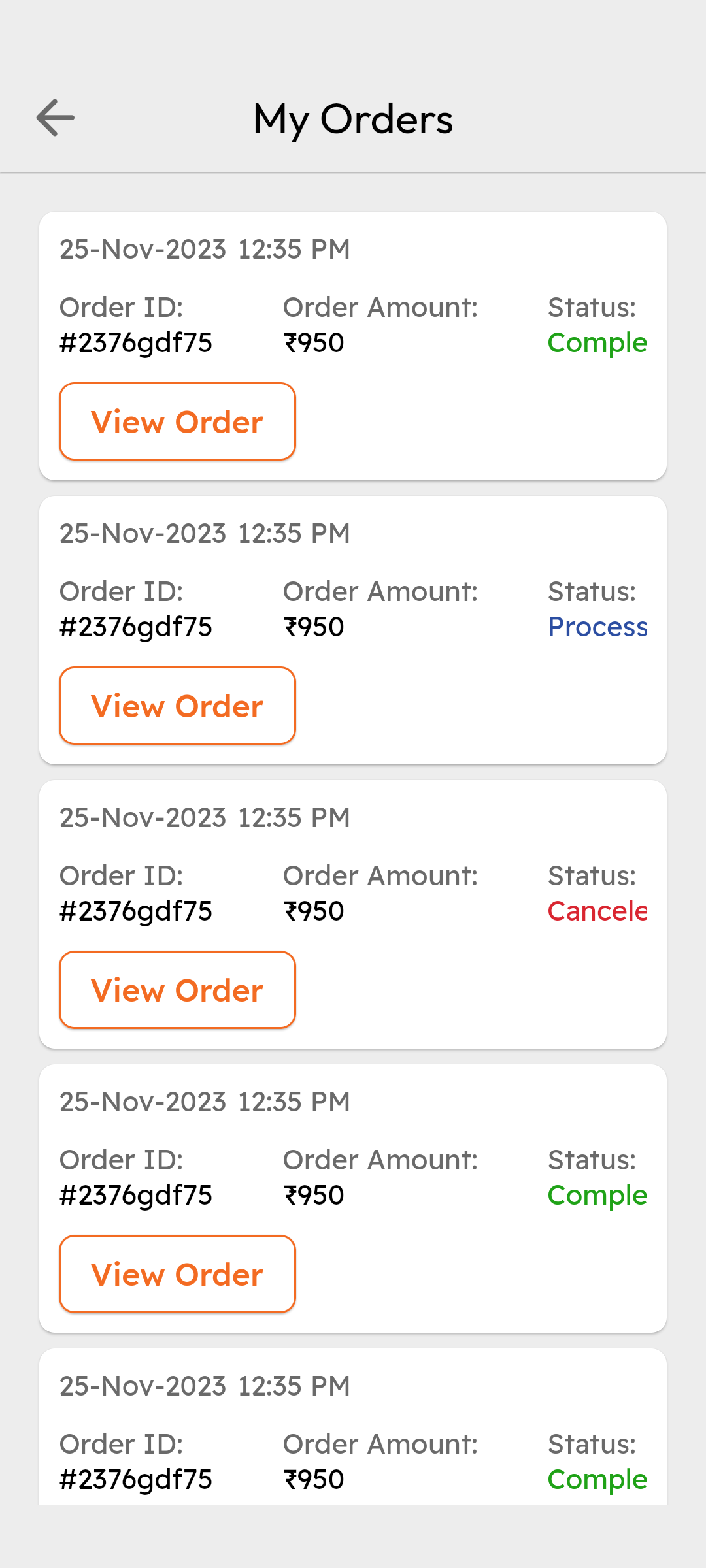
Task: View Order on the Cancelled order card
Action: 177,990
